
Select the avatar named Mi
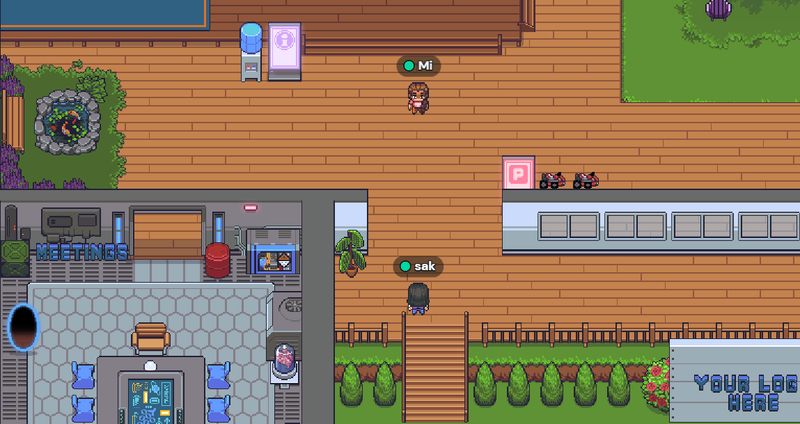click(x=418, y=97)
